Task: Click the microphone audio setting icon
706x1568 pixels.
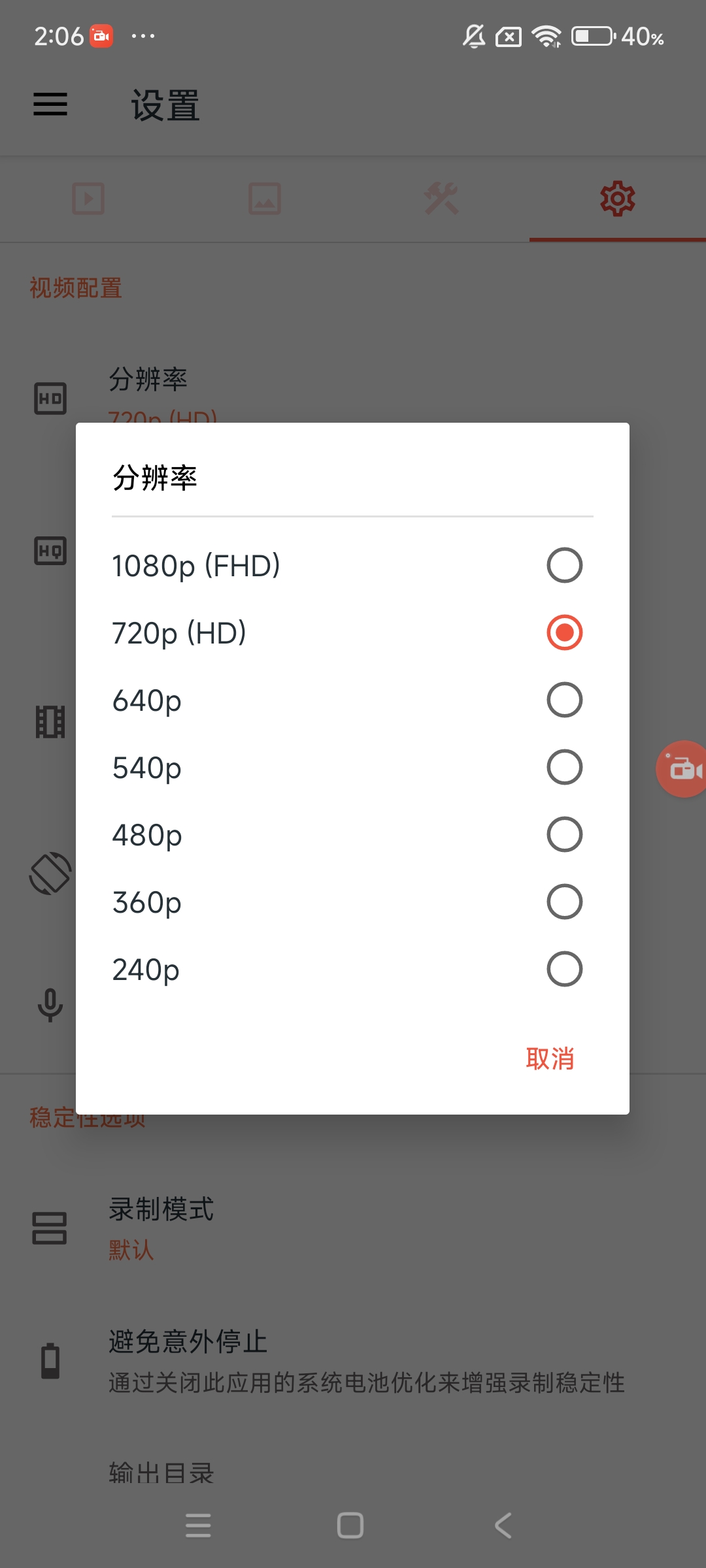Action: pos(50,1007)
